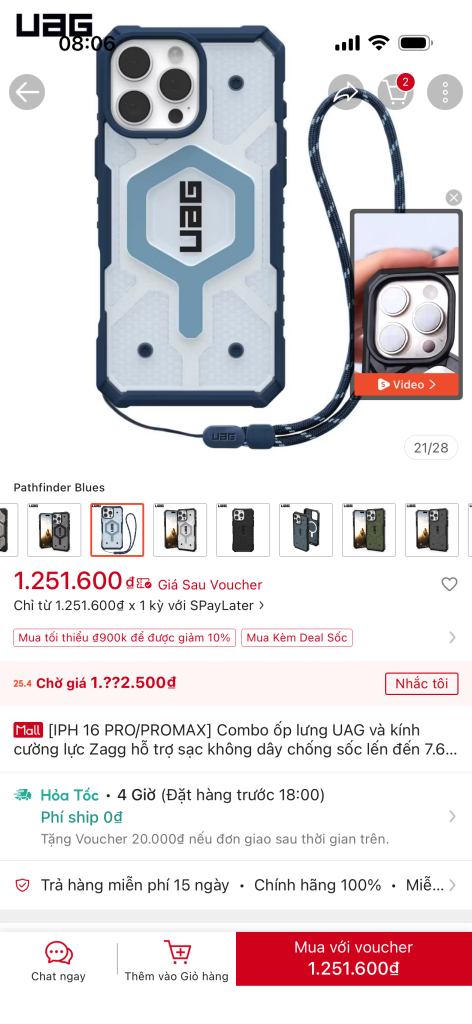Select the green case variant thumbnail
This screenshot has height=1024, width=472.
tap(369, 530)
